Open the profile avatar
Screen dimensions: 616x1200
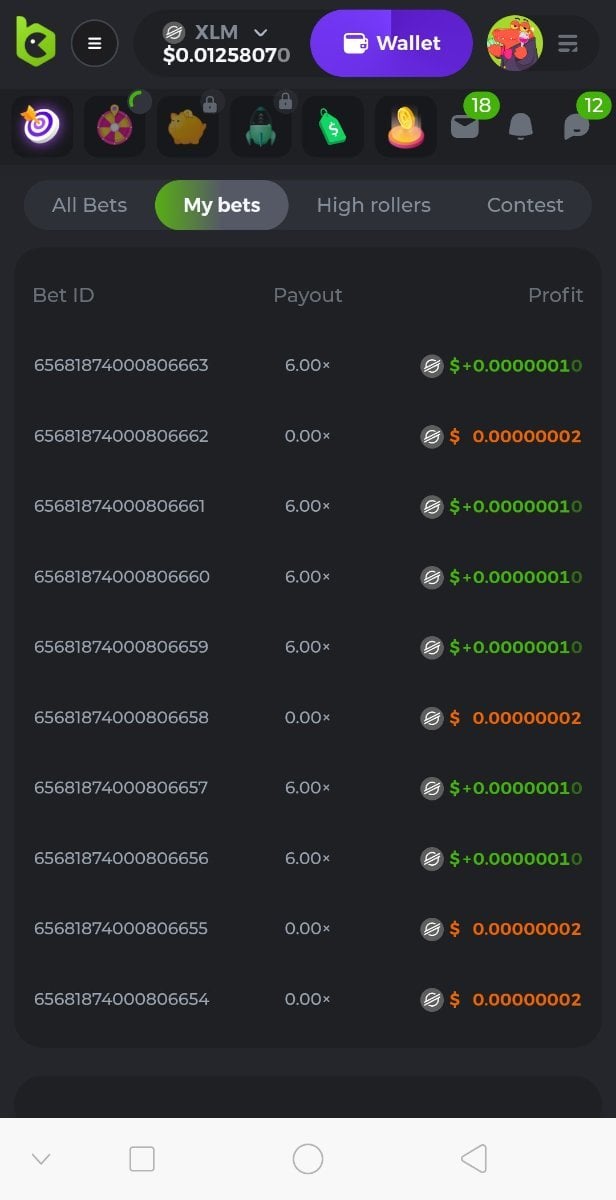tap(514, 43)
